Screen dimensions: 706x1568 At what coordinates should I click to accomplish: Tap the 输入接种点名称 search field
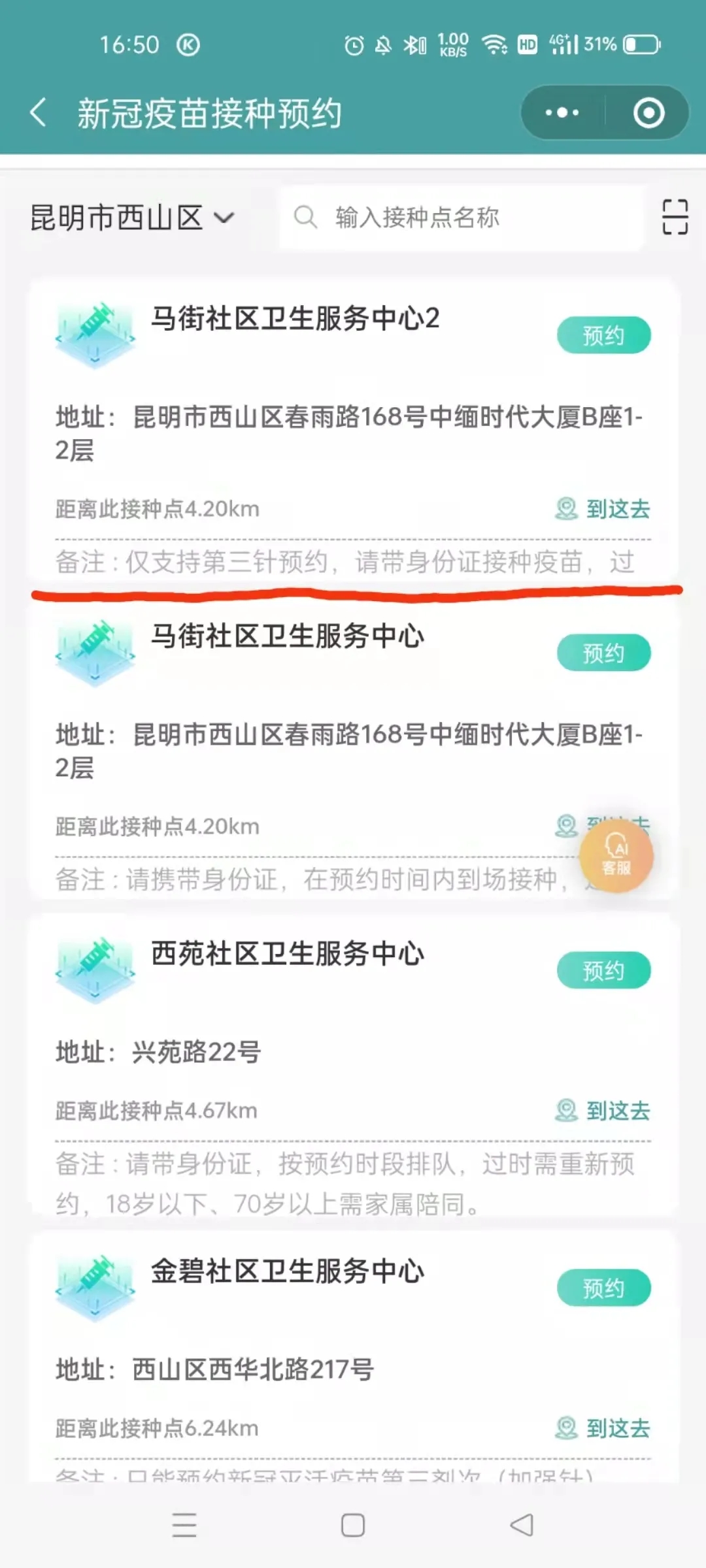pyautogui.click(x=463, y=218)
